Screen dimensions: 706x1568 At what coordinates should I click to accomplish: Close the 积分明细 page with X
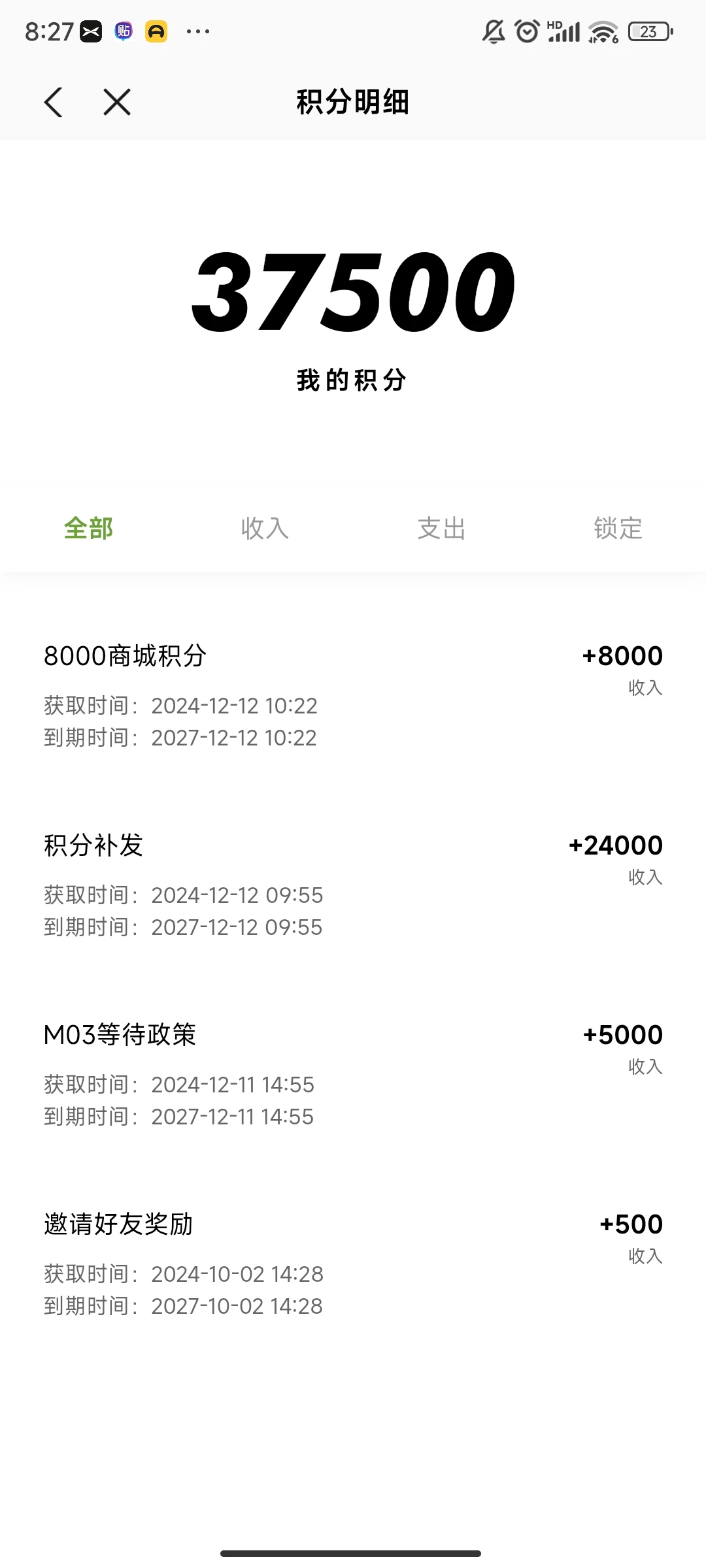pos(117,102)
